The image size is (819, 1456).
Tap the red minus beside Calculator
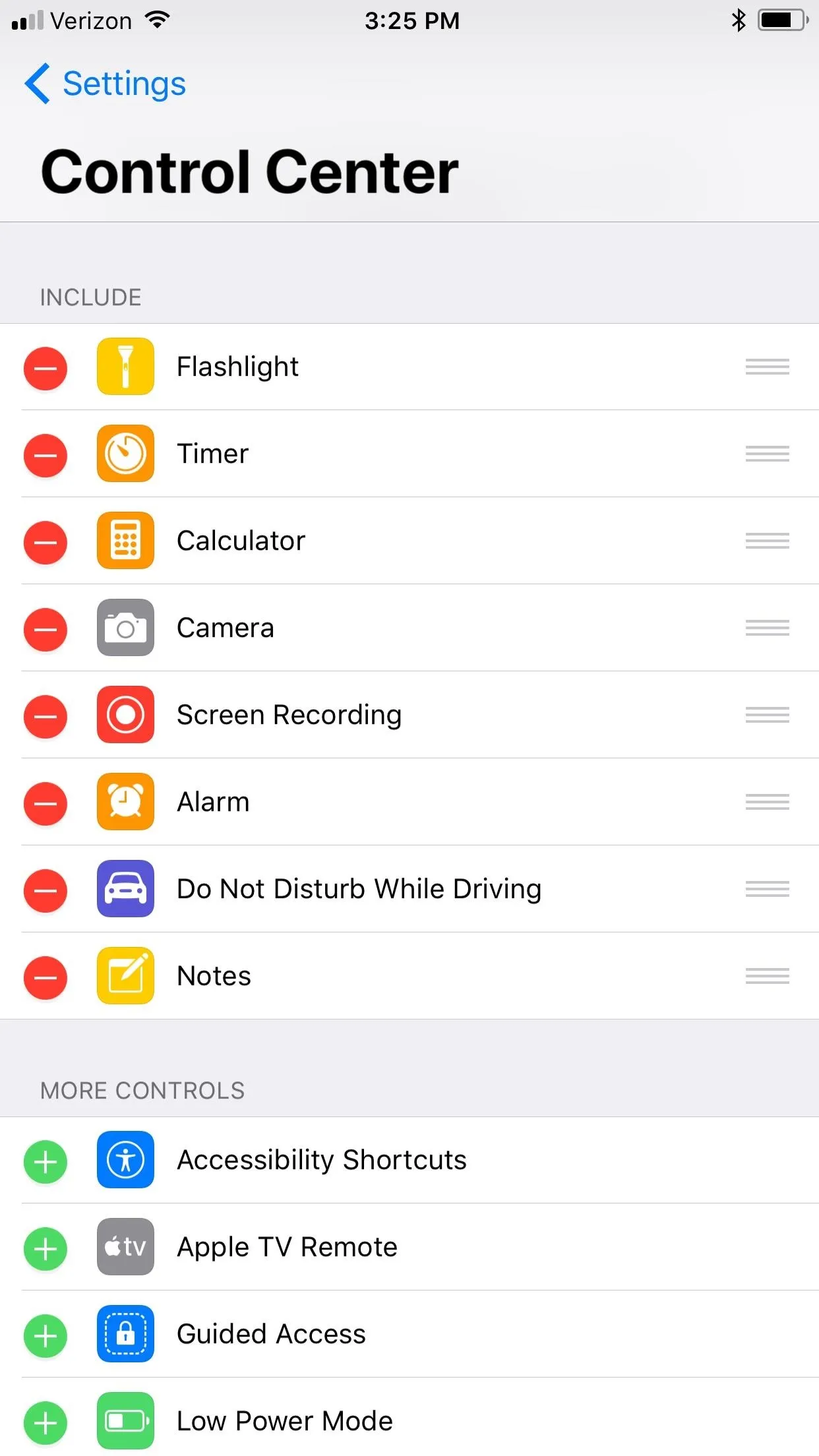[45, 542]
